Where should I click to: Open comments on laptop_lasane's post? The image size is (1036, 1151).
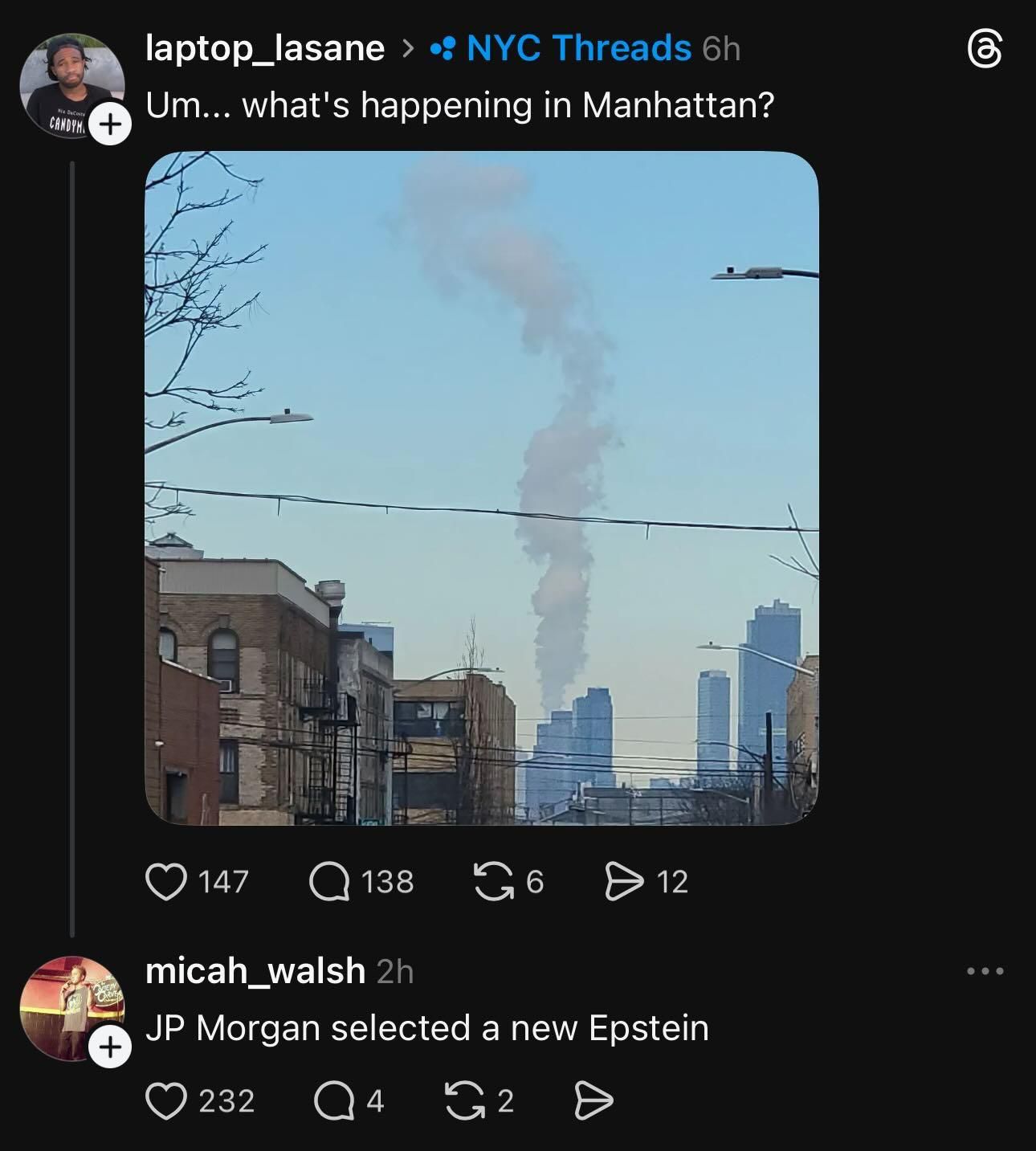tap(329, 881)
